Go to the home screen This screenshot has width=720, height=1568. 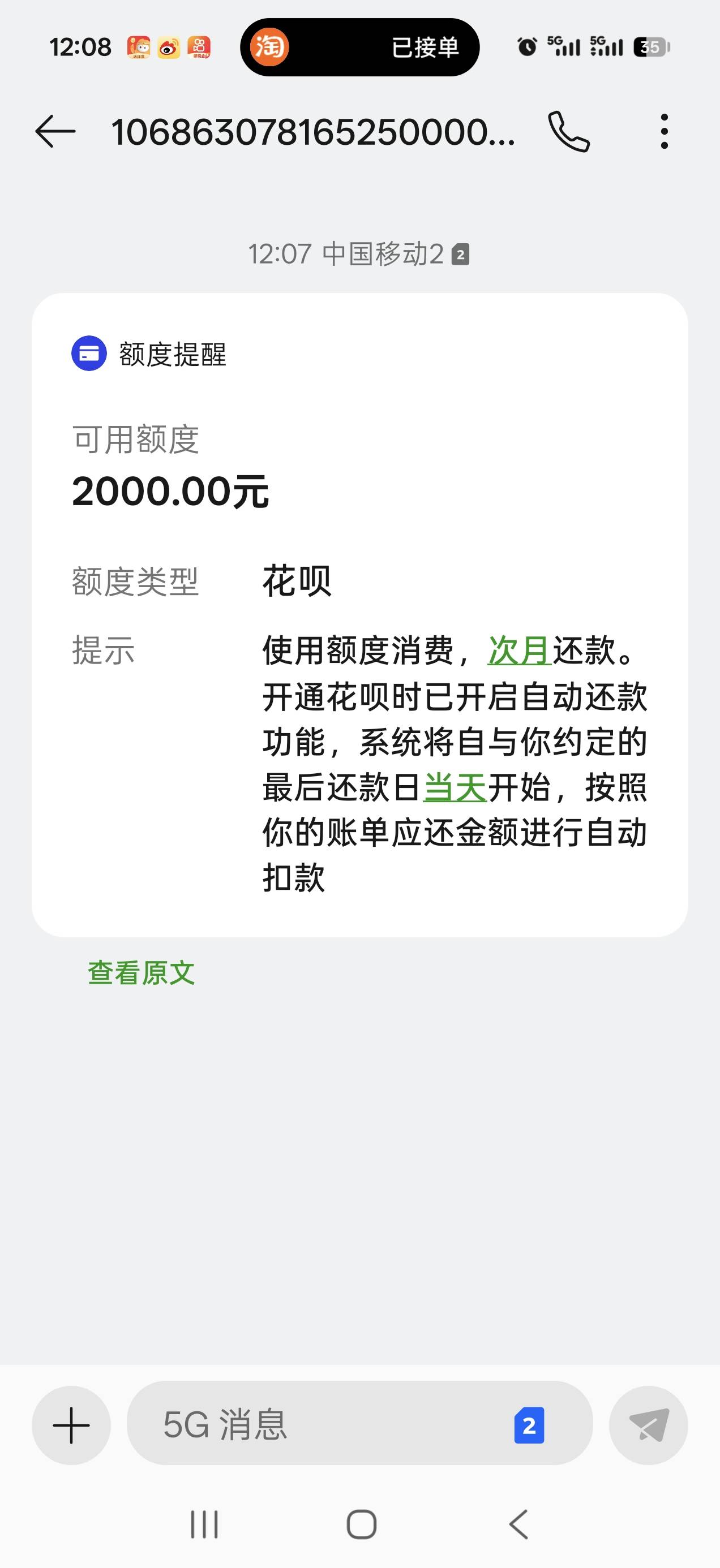[x=361, y=1524]
